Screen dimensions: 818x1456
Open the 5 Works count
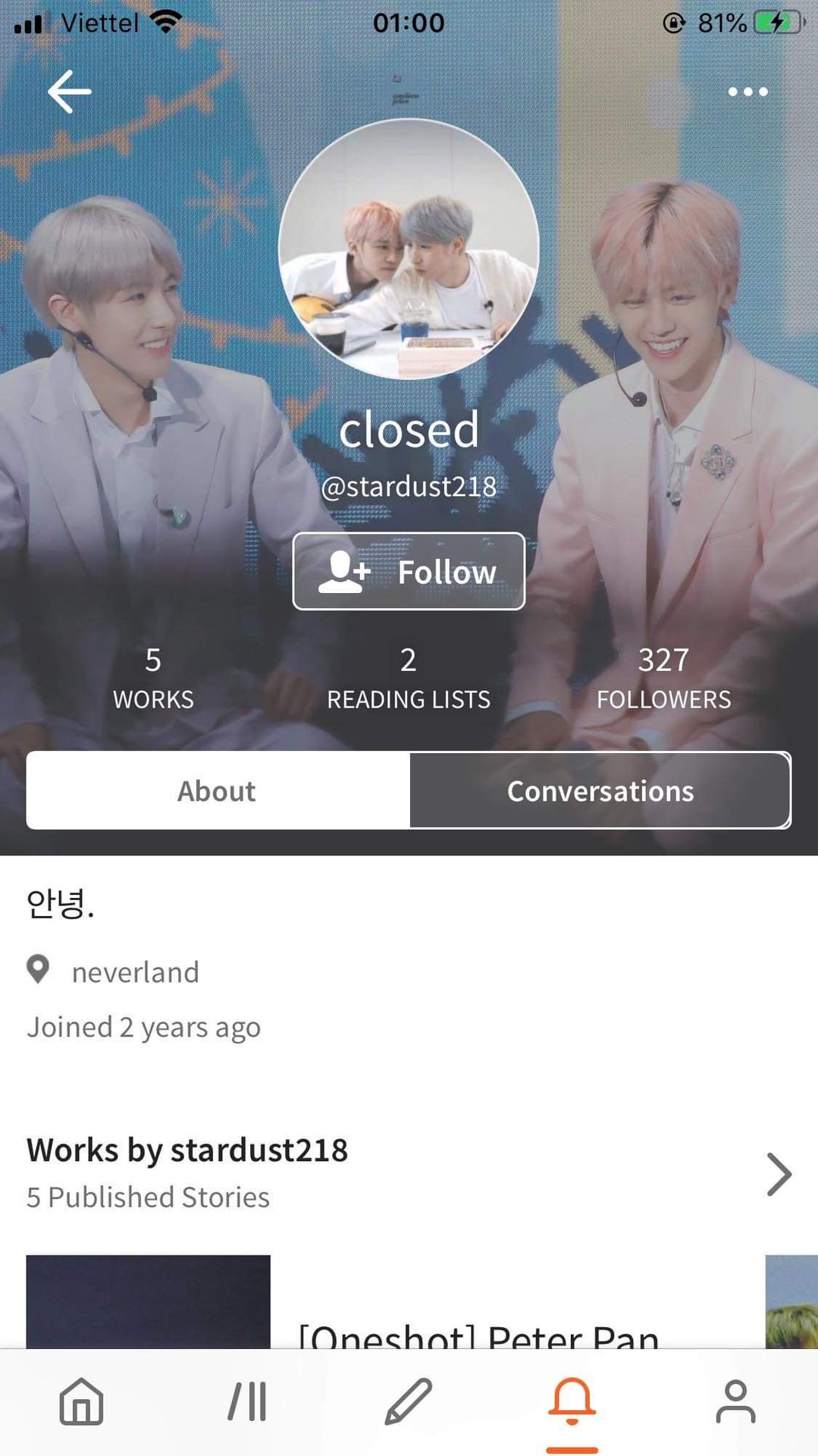coord(153,678)
